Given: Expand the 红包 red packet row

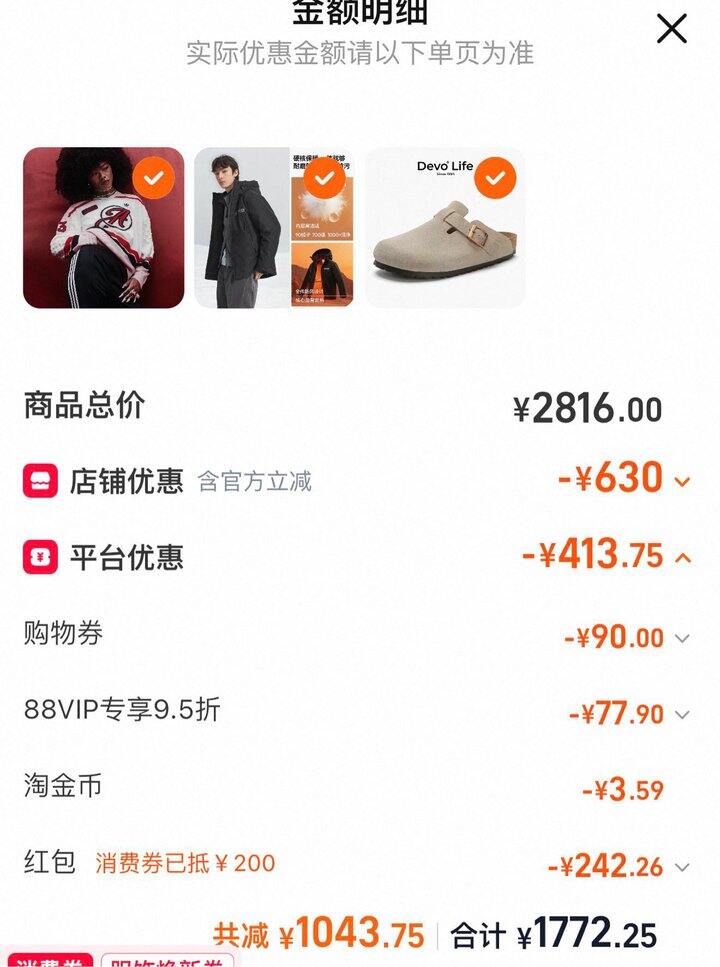Looking at the screenshot, I should (x=682, y=867).
